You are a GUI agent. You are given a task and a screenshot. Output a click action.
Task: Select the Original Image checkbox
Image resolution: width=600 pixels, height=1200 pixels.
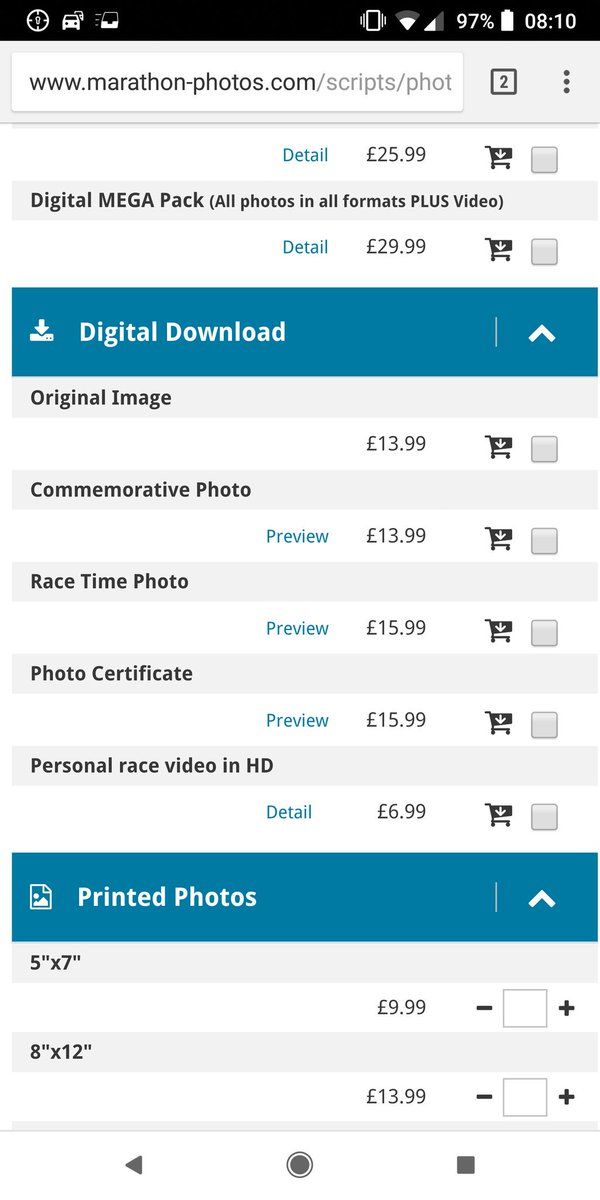click(544, 450)
